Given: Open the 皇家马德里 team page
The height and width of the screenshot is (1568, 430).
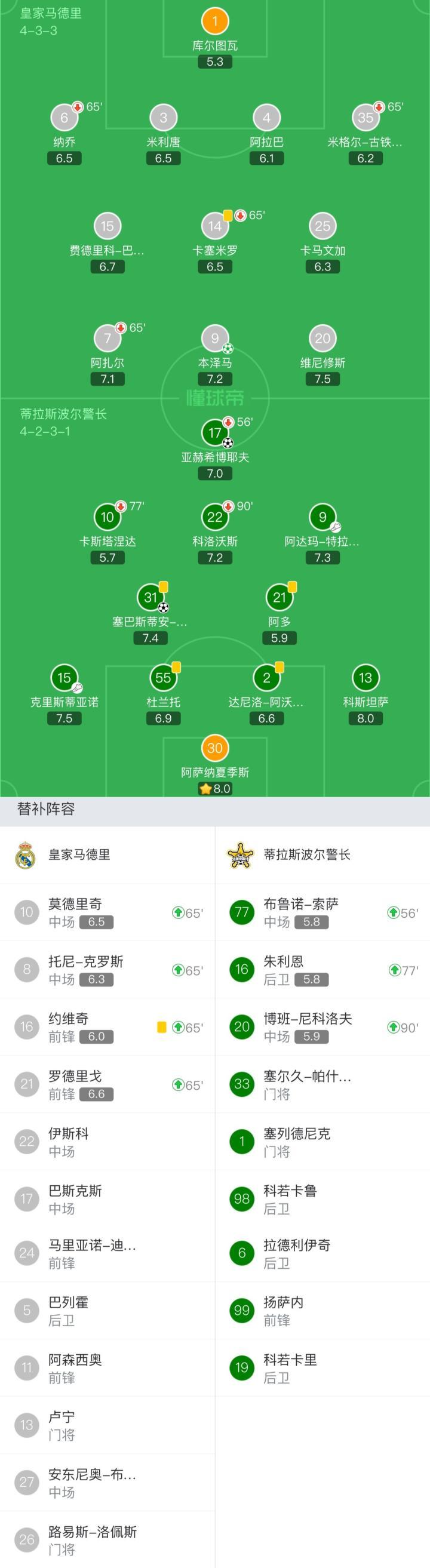Looking at the screenshot, I should pos(79,854).
